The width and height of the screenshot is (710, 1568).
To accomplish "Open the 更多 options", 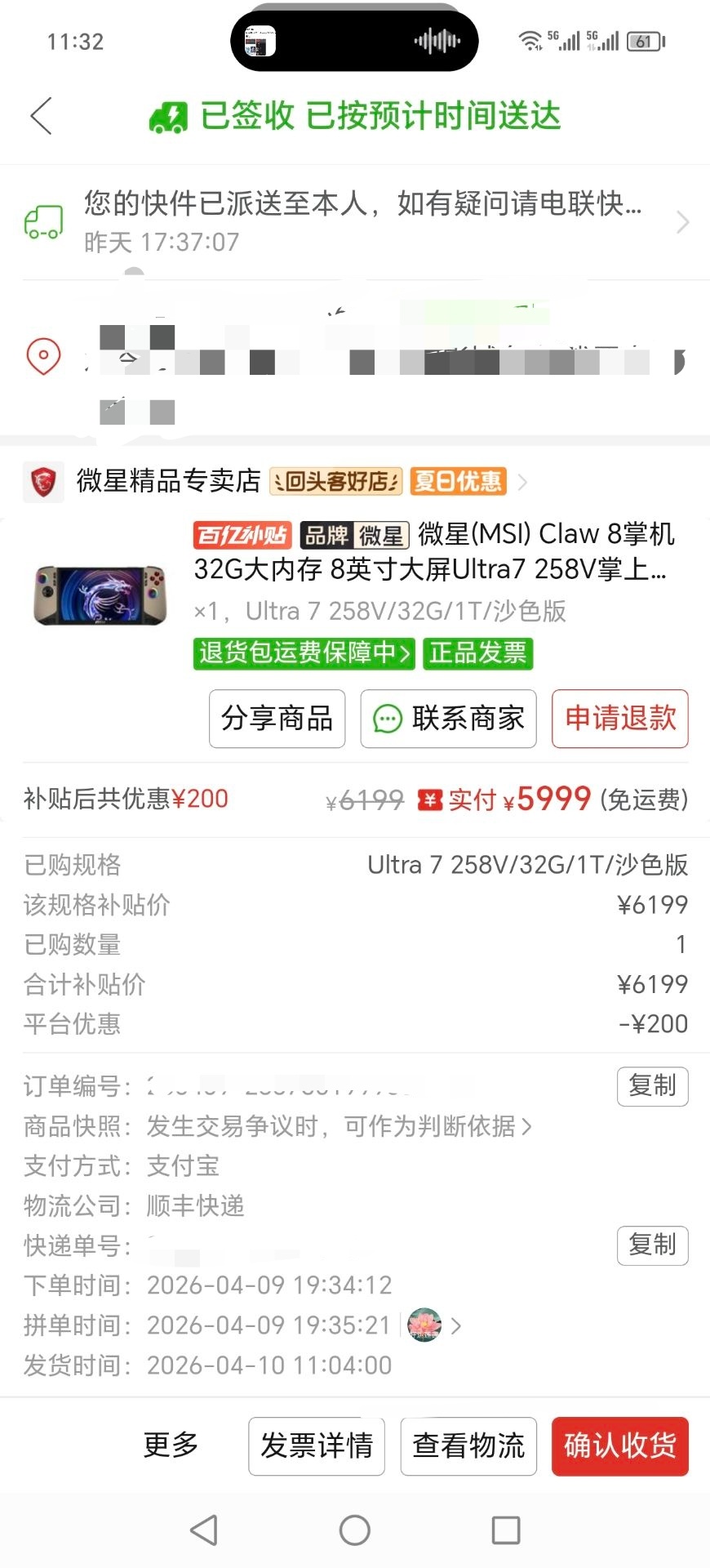I will coord(171,1445).
